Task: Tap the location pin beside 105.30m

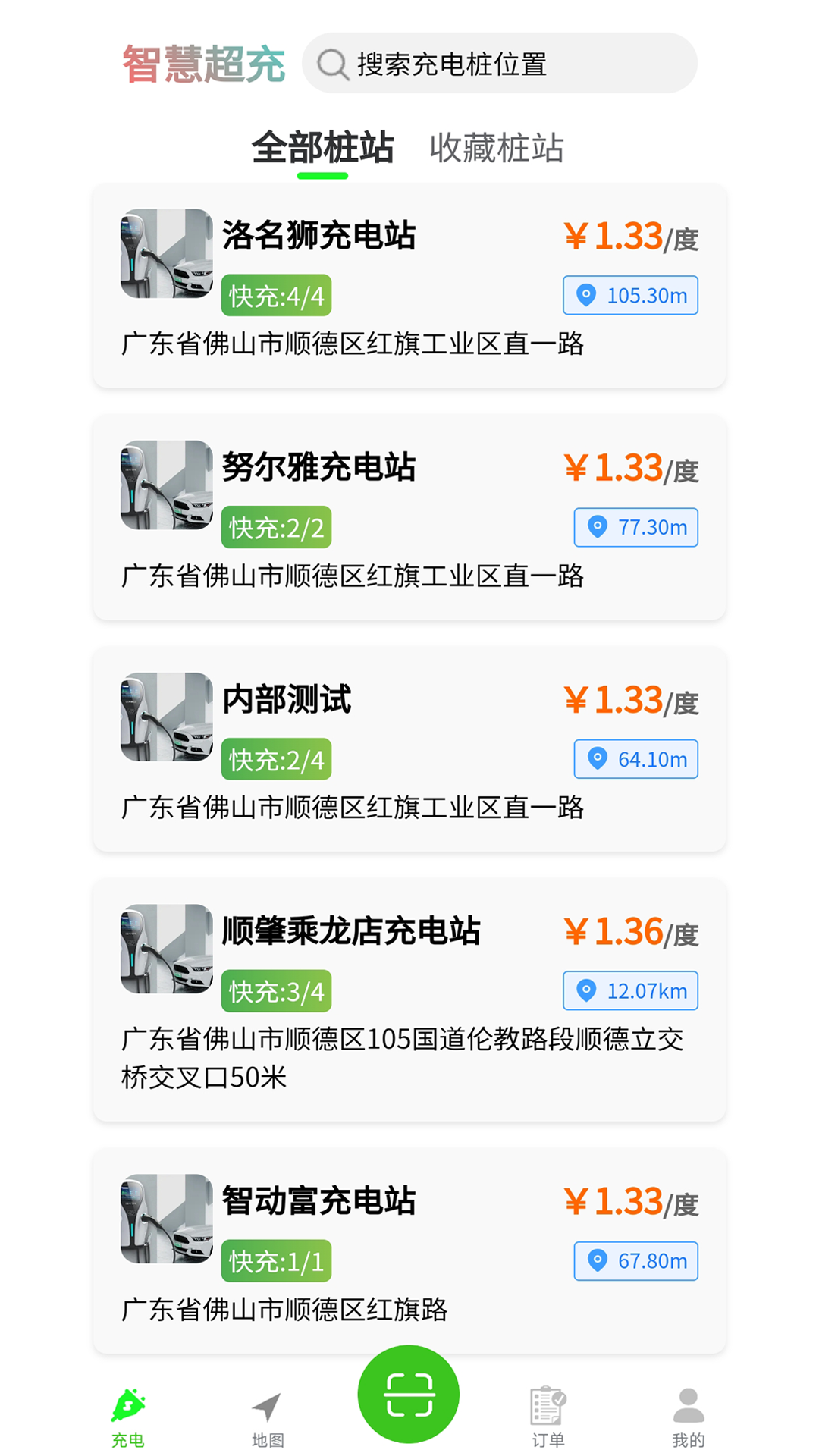Action: [585, 296]
